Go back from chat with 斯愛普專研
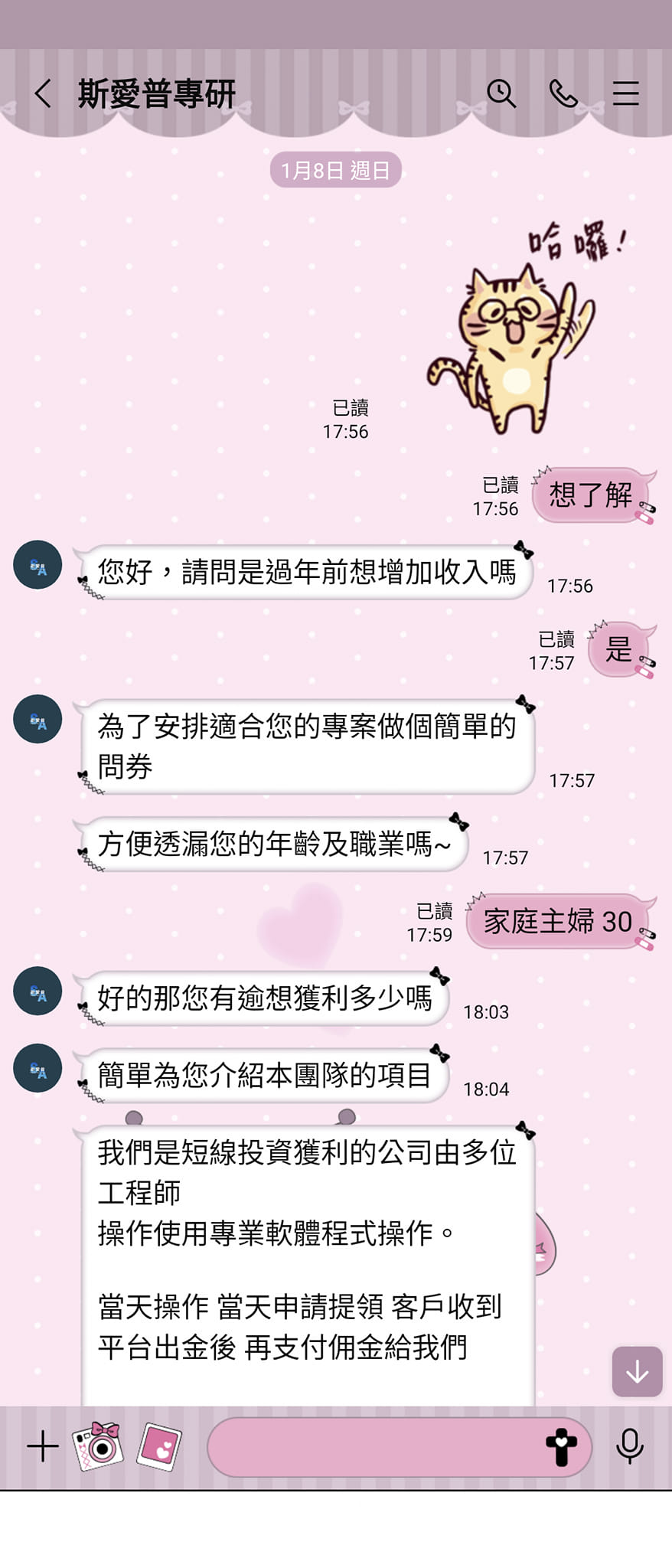The width and height of the screenshot is (672, 1568). [43, 94]
